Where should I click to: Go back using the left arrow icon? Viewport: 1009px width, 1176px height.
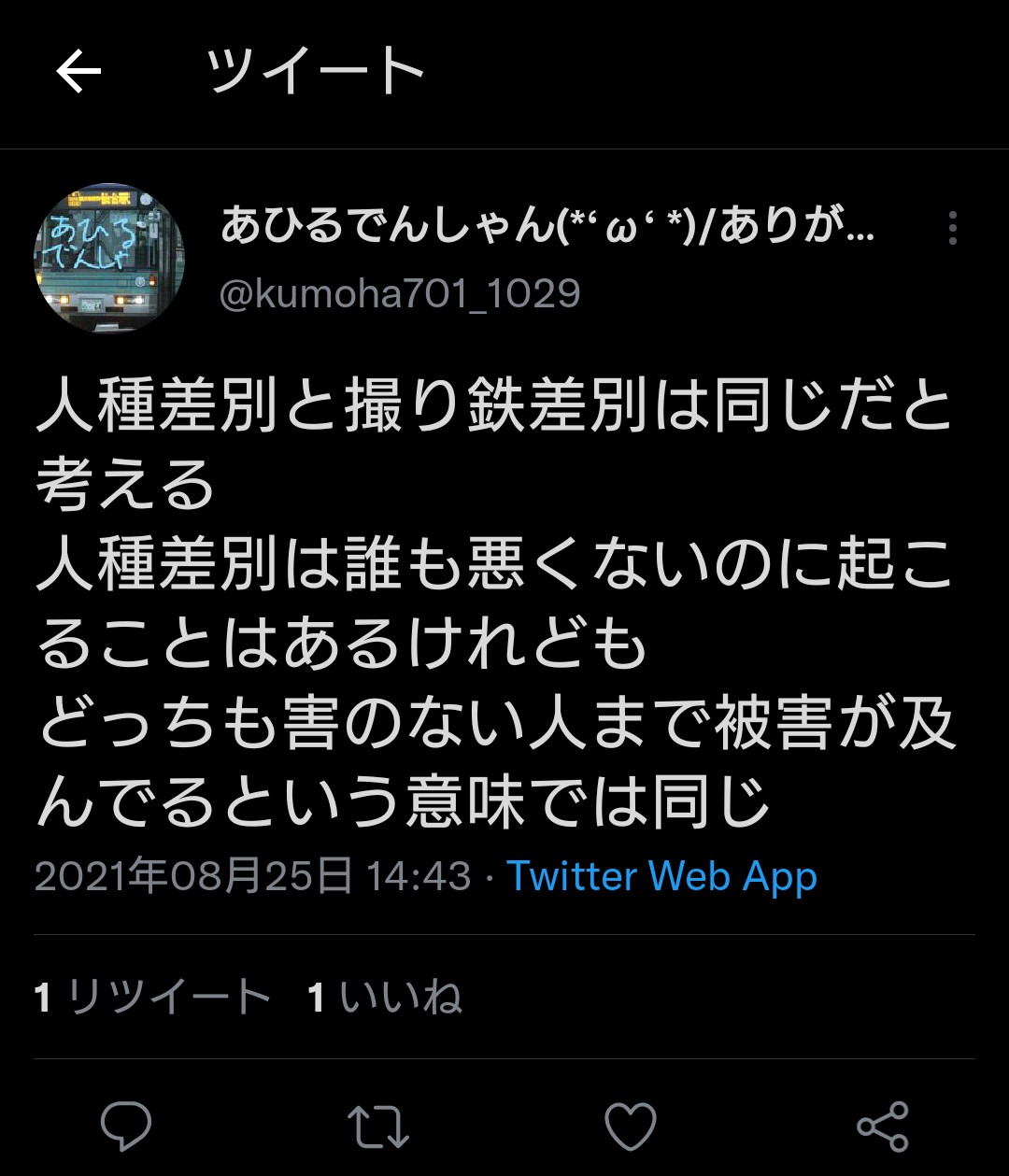coord(79,70)
